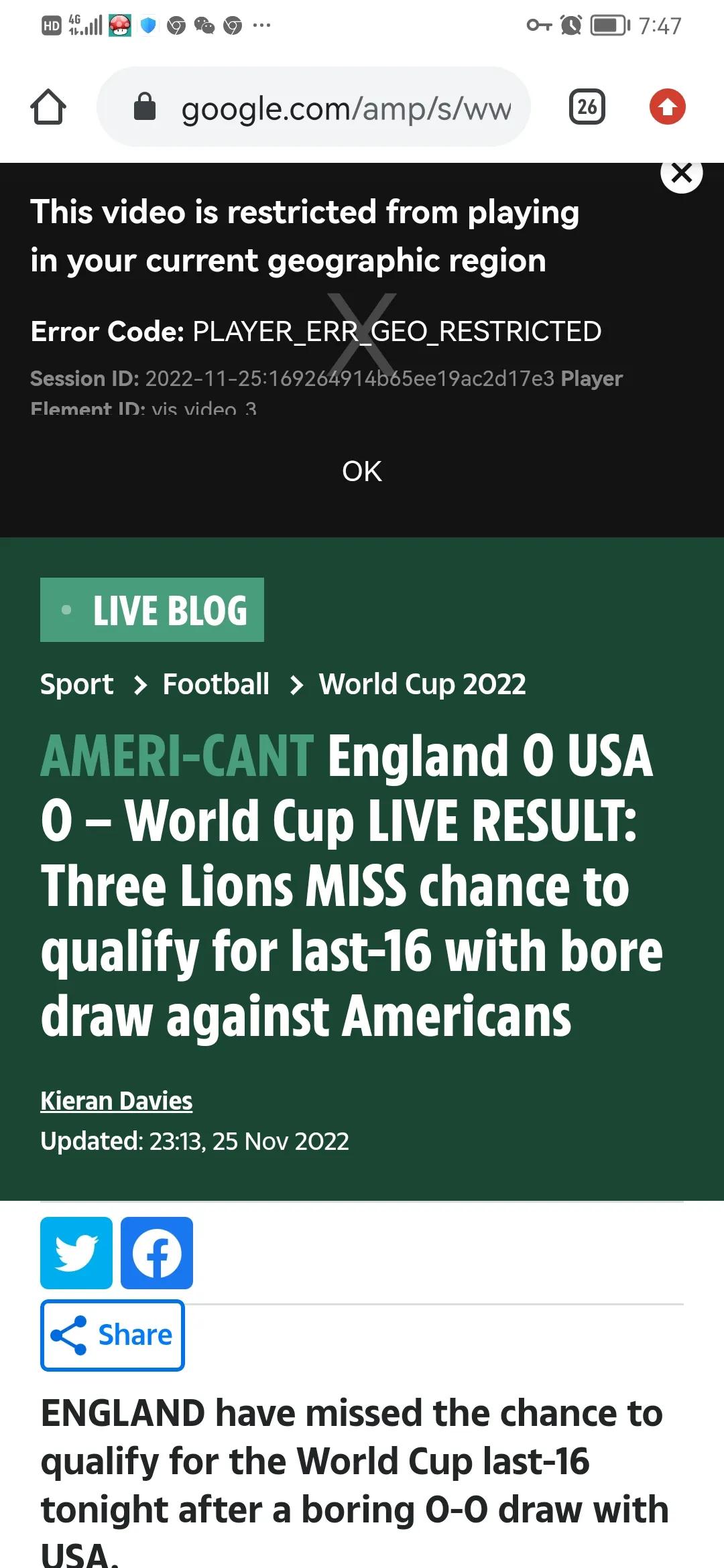Image resolution: width=724 pixels, height=1568 pixels.
Task: View author Kieran Davies' profile
Action: [x=117, y=1101]
